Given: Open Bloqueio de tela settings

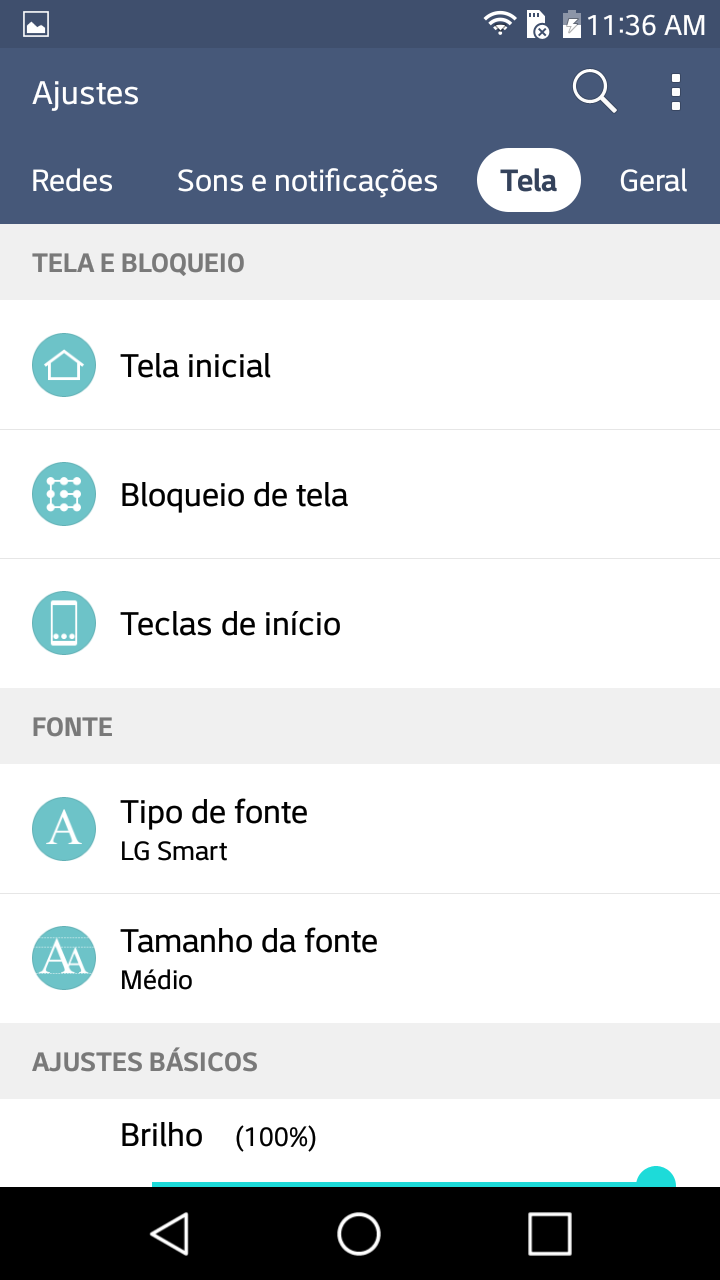Looking at the screenshot, I should [360, 494].
